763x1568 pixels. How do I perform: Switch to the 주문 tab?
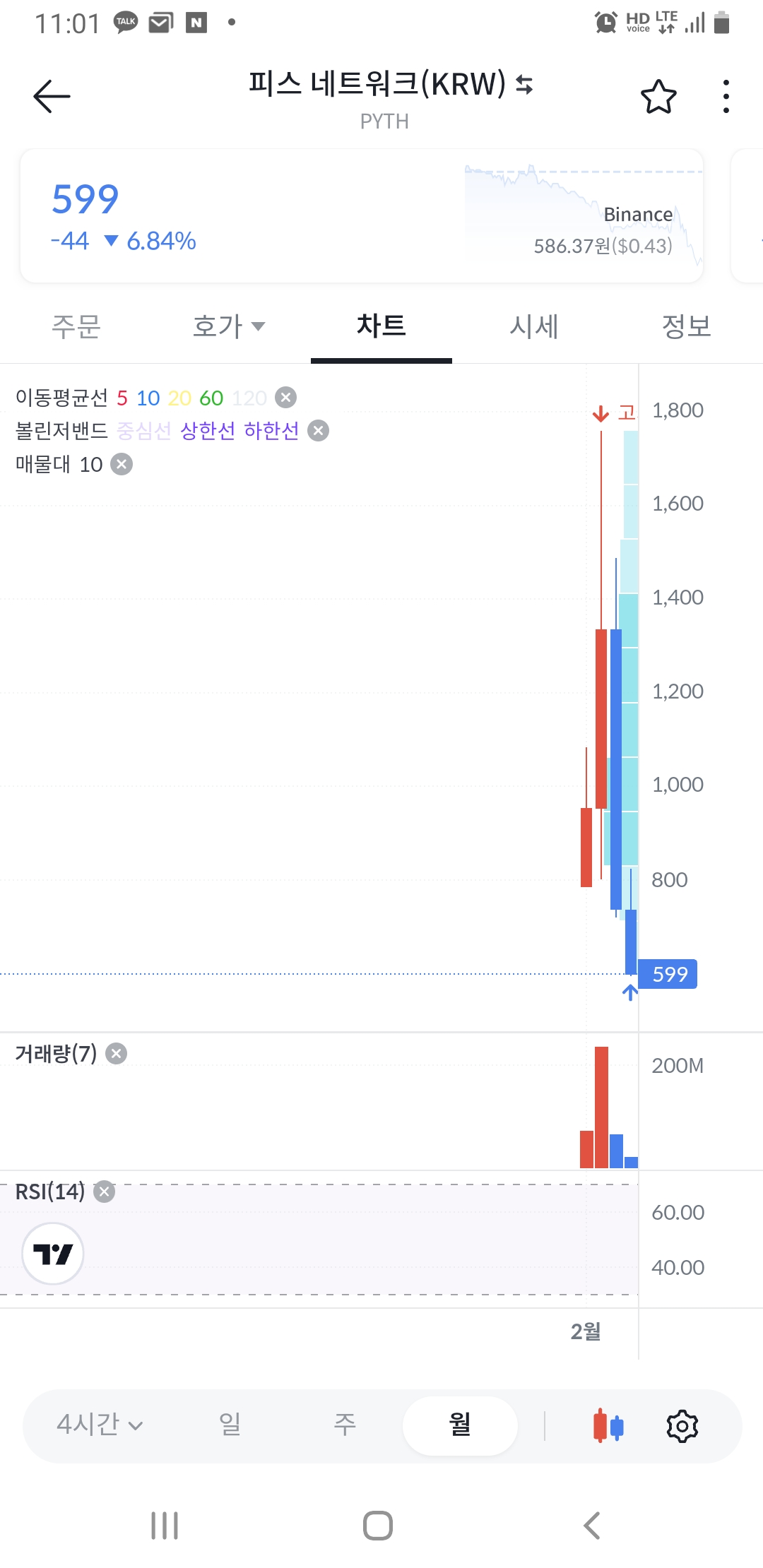(76, 326)
